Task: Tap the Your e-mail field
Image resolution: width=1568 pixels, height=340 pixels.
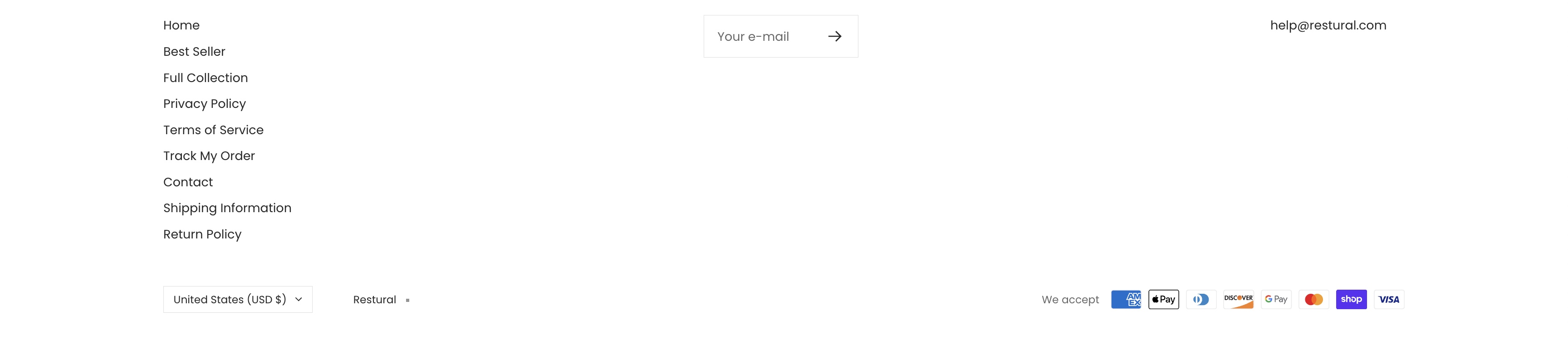Action: [x=764, y=37]
